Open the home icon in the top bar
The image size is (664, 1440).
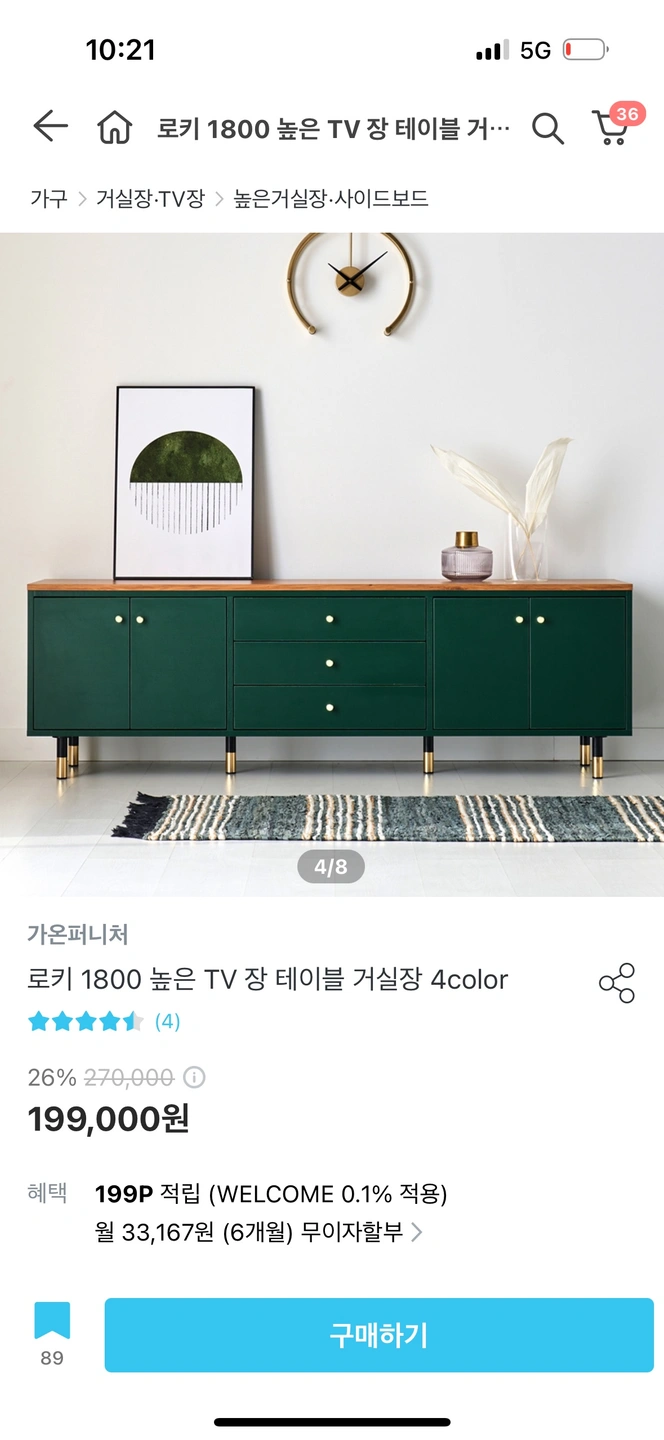point(114,128)
